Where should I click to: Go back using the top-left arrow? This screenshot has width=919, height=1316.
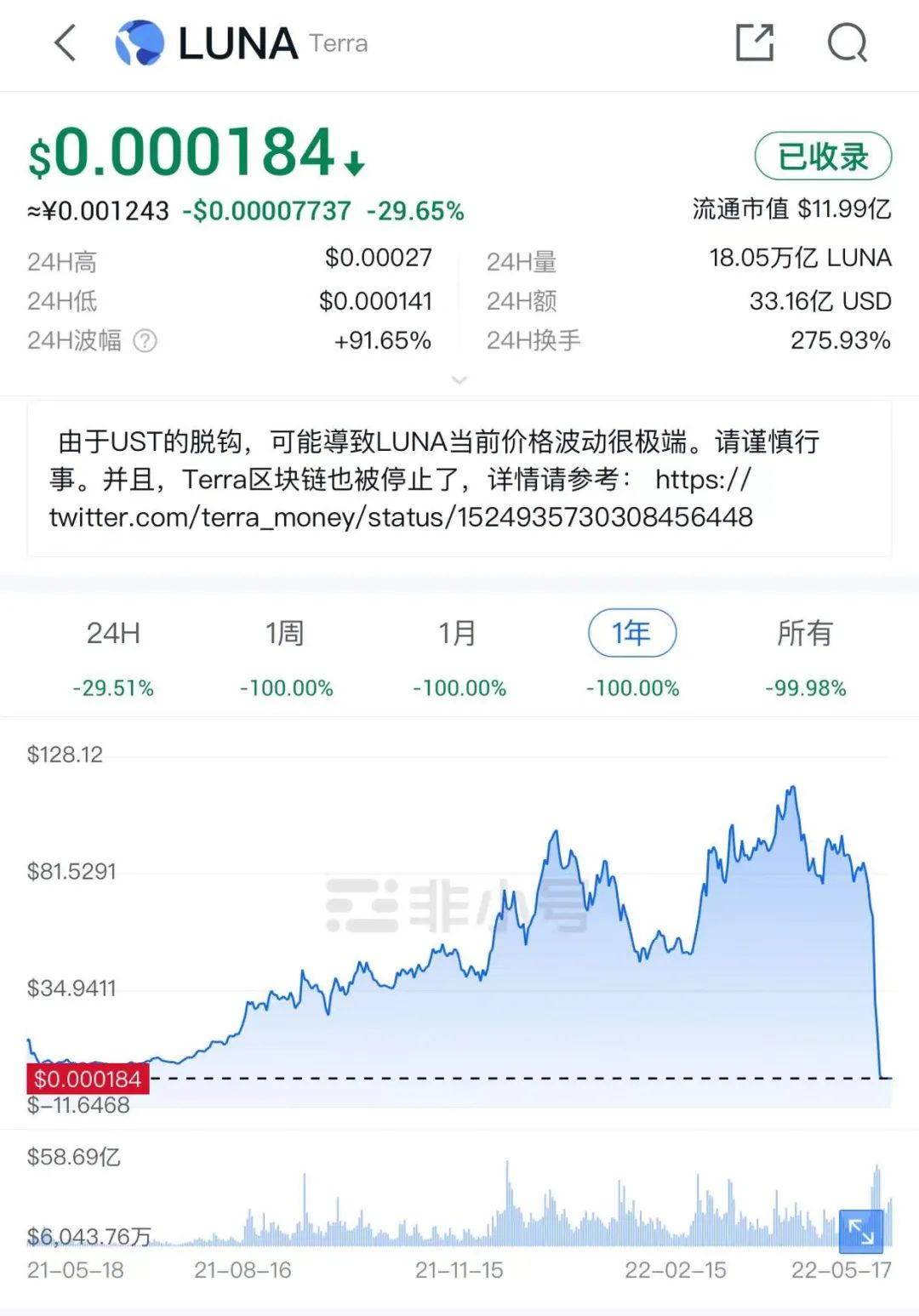coord(66,43)
